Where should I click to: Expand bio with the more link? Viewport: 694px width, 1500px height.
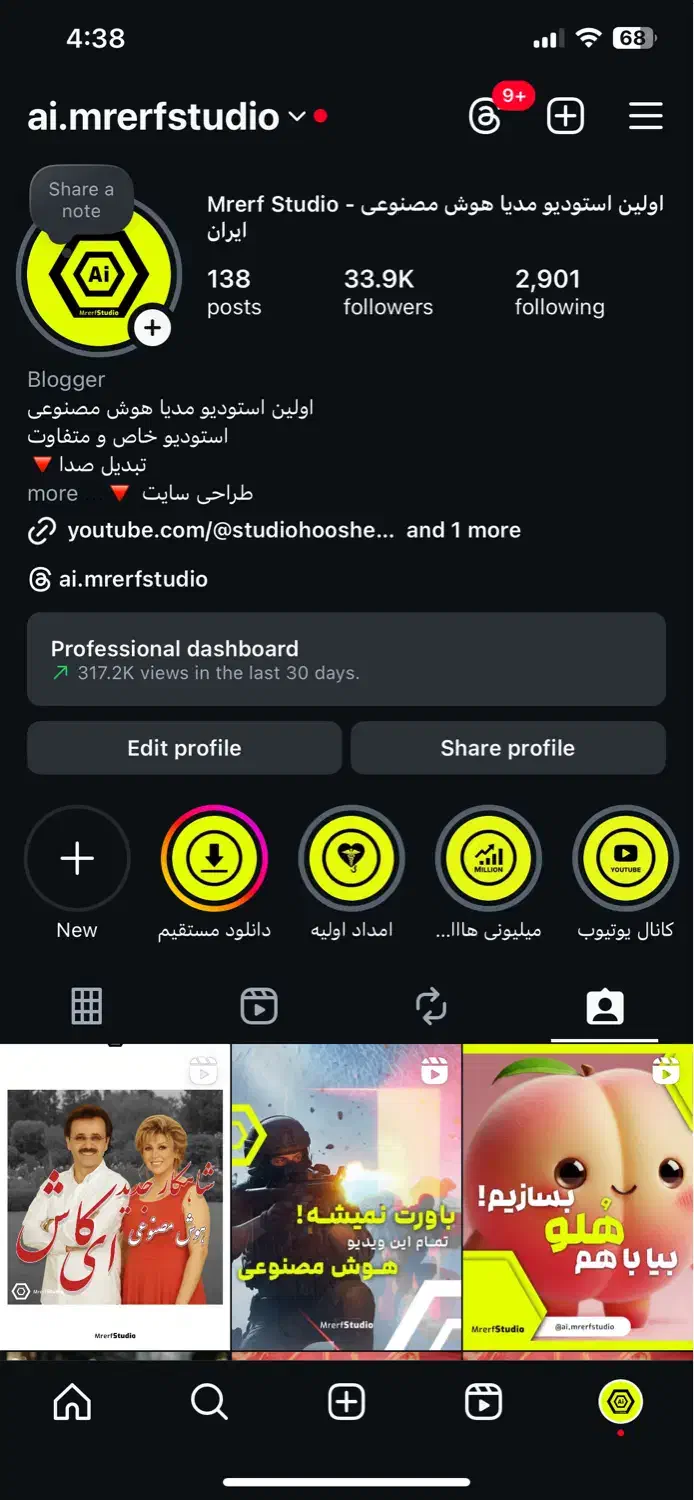point(53,493)
